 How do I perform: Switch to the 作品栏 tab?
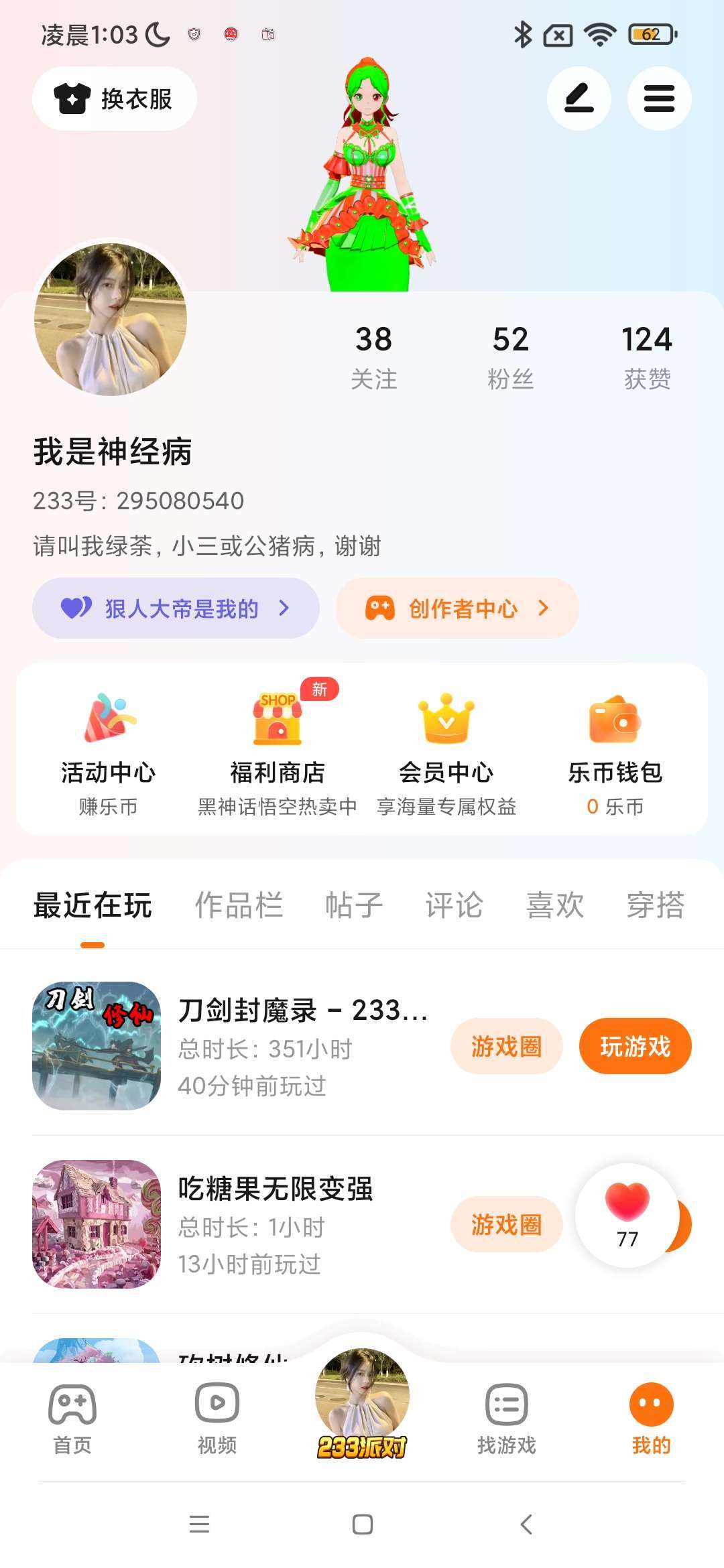[x=239, y=905]
